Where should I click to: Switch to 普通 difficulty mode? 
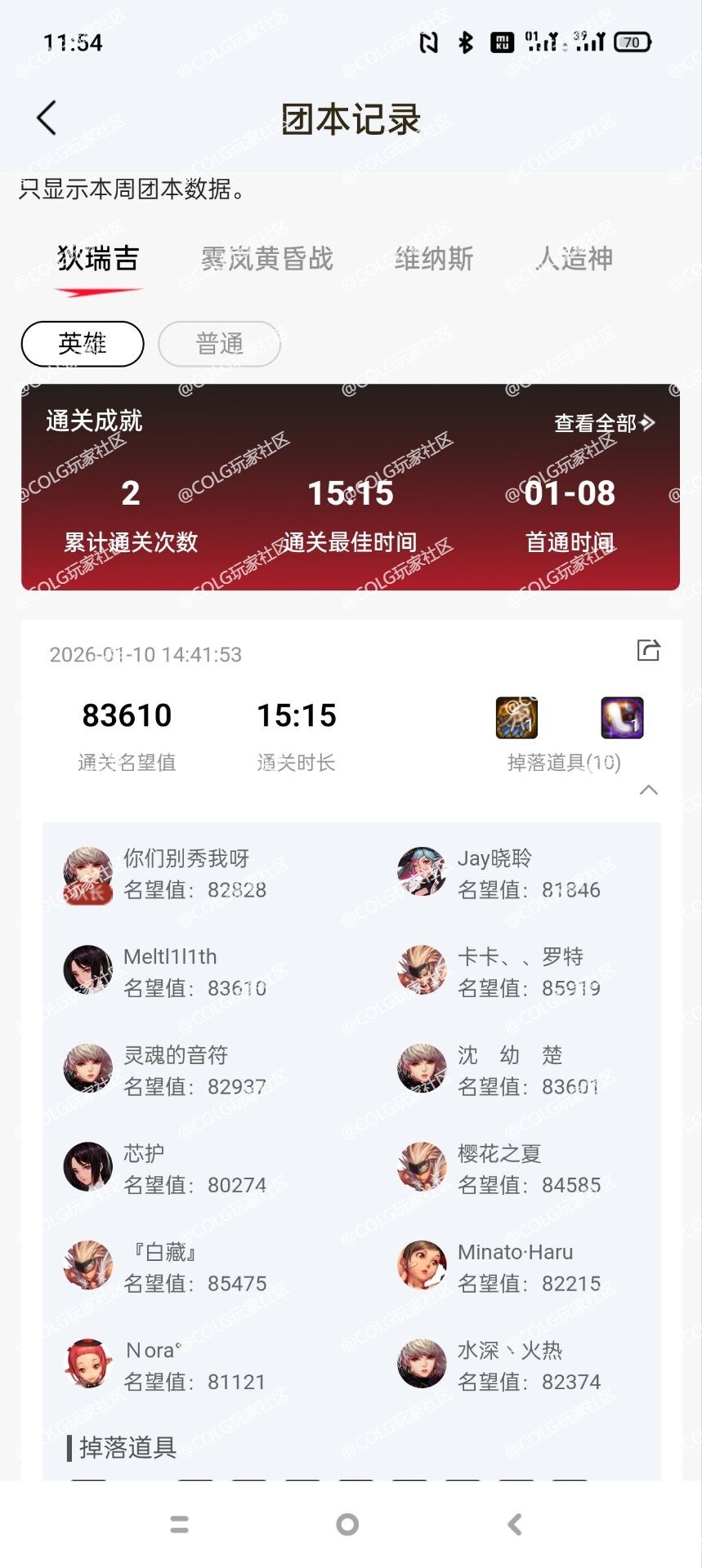coord(219,344)
